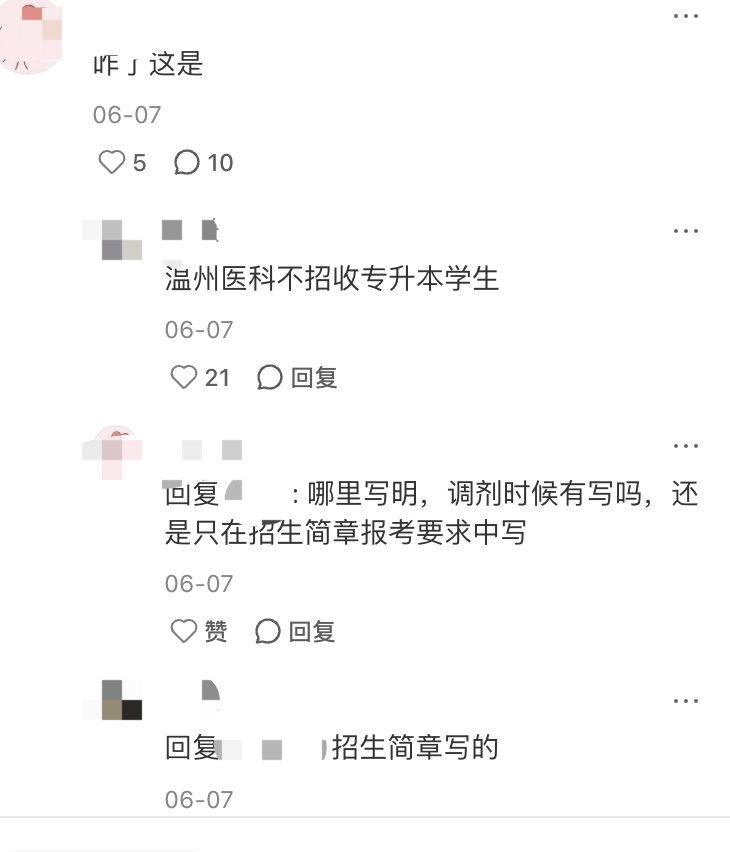Open options for 招生简章写的 reply

[685, 701]
